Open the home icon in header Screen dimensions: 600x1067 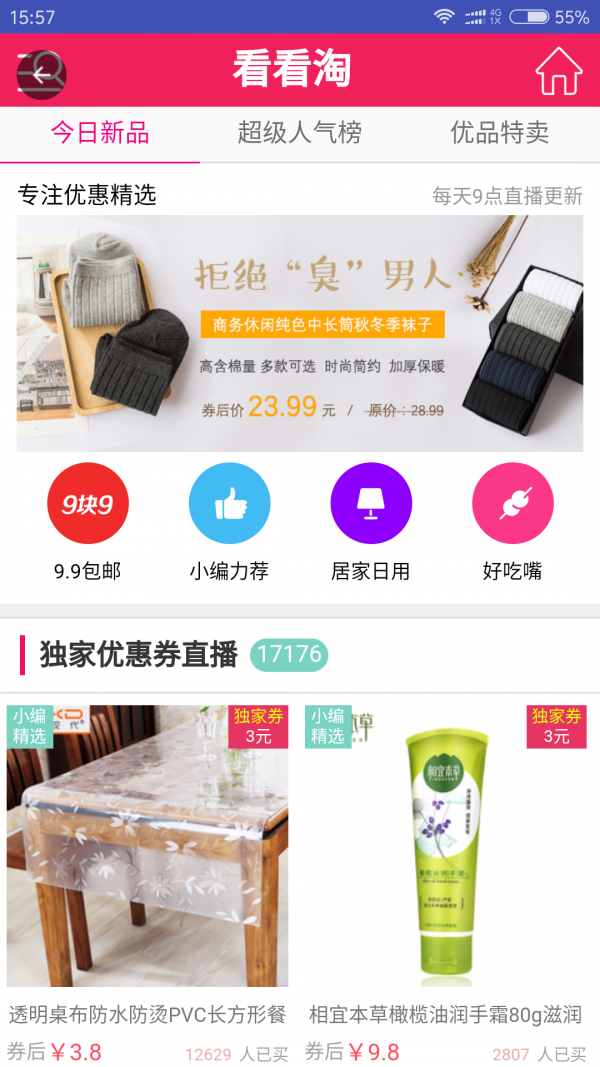[x=558, y=72]
